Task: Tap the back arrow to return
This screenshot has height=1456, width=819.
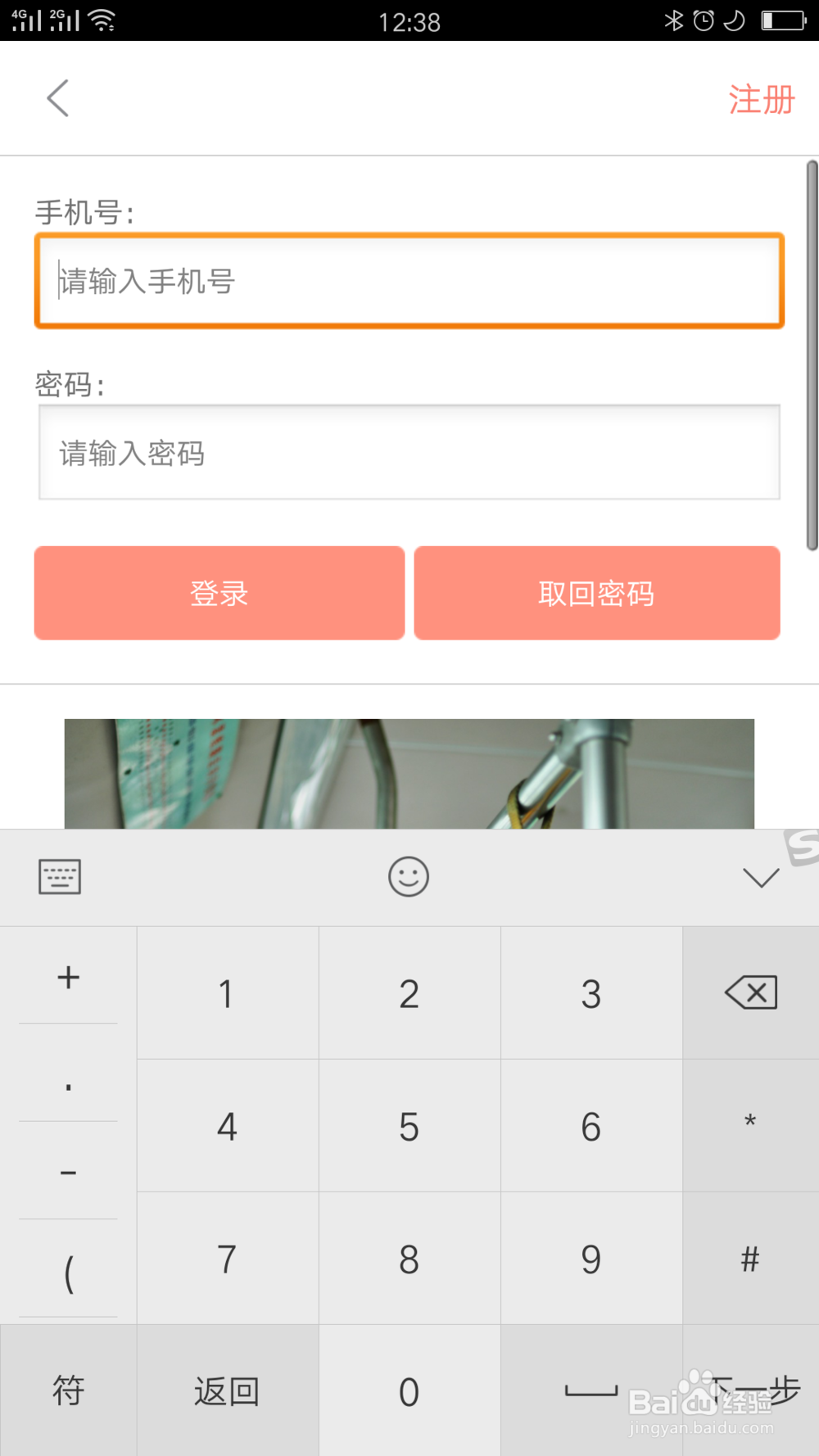Action: pos(57,97)
